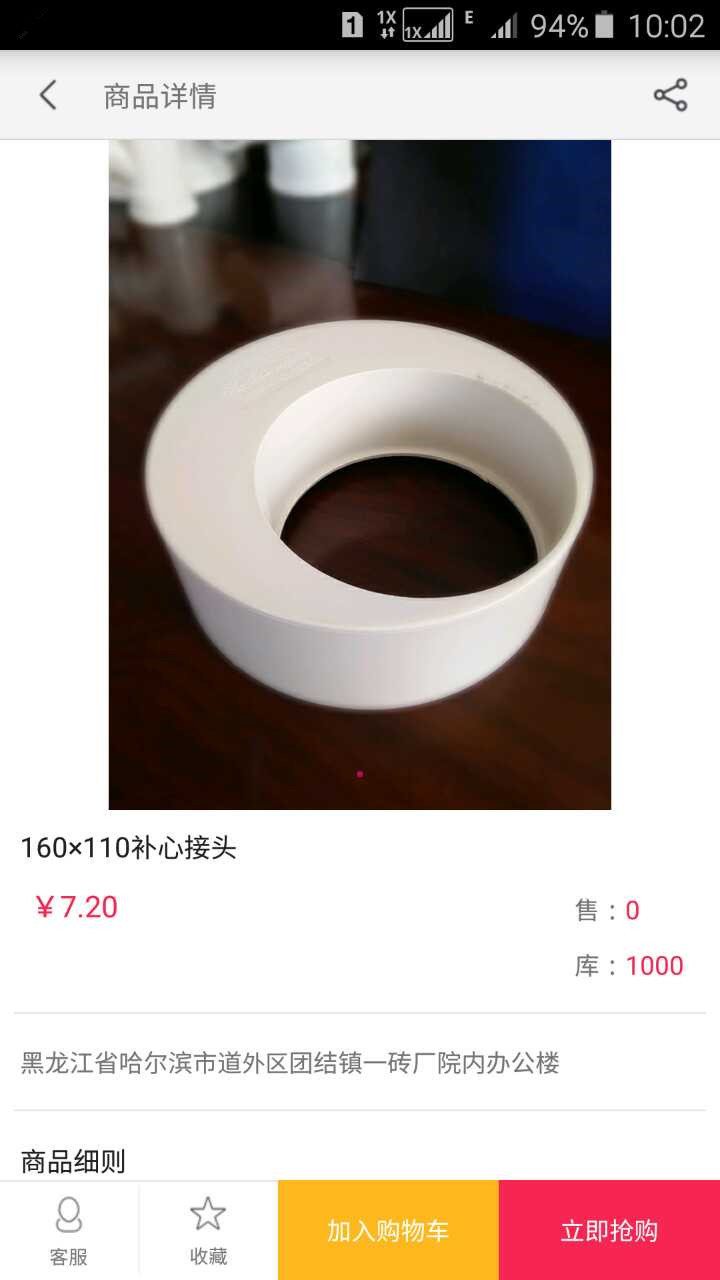720x1280 pixels.
Task: Tap 加入购物车 to add item to cart
Action: (387, 1231)
